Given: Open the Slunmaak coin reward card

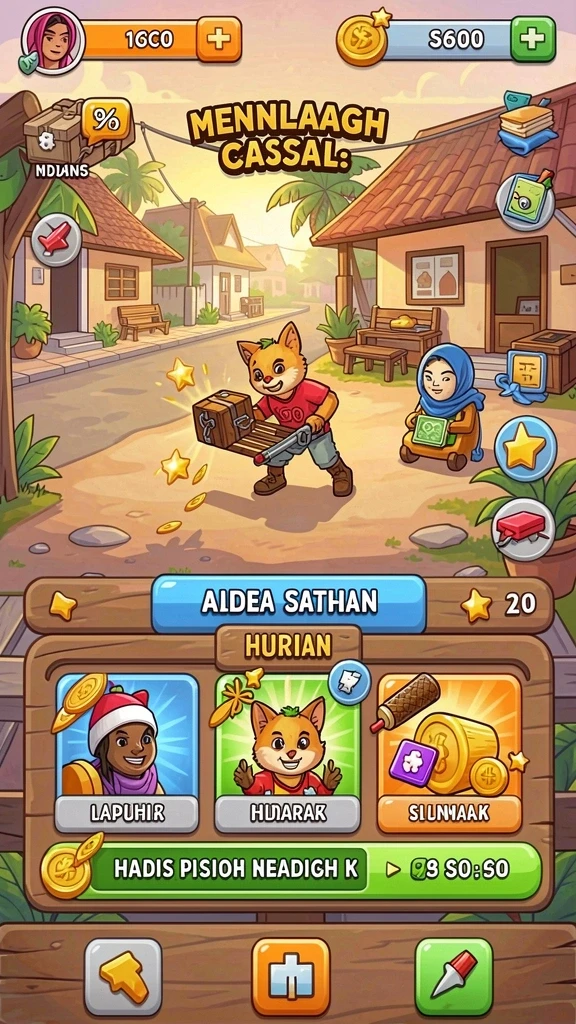Looking at the screenshot, I should click(449, 753).
